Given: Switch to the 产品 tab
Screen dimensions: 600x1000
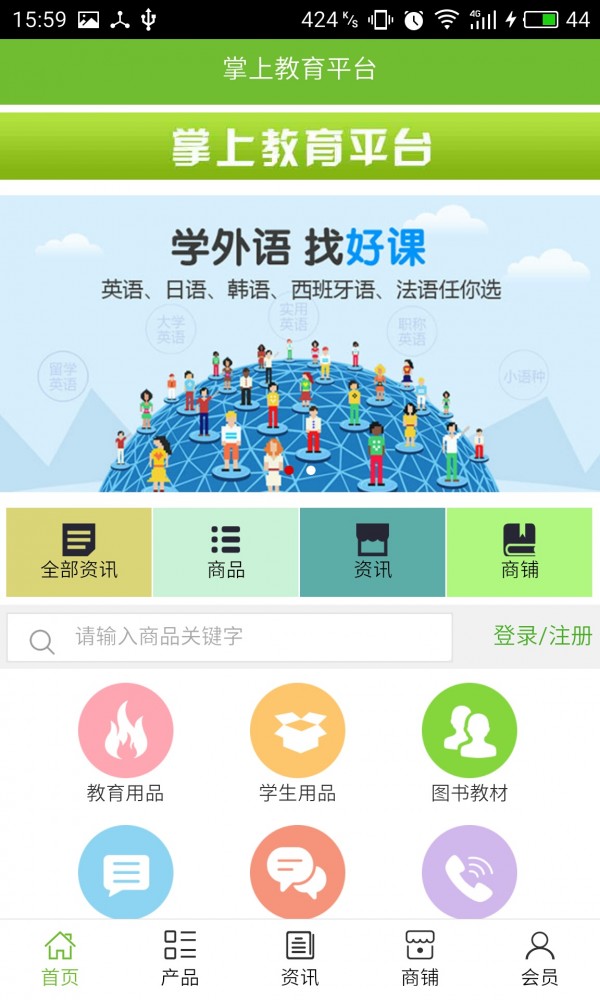Looking at the screenshot, I should coord(180,958).
